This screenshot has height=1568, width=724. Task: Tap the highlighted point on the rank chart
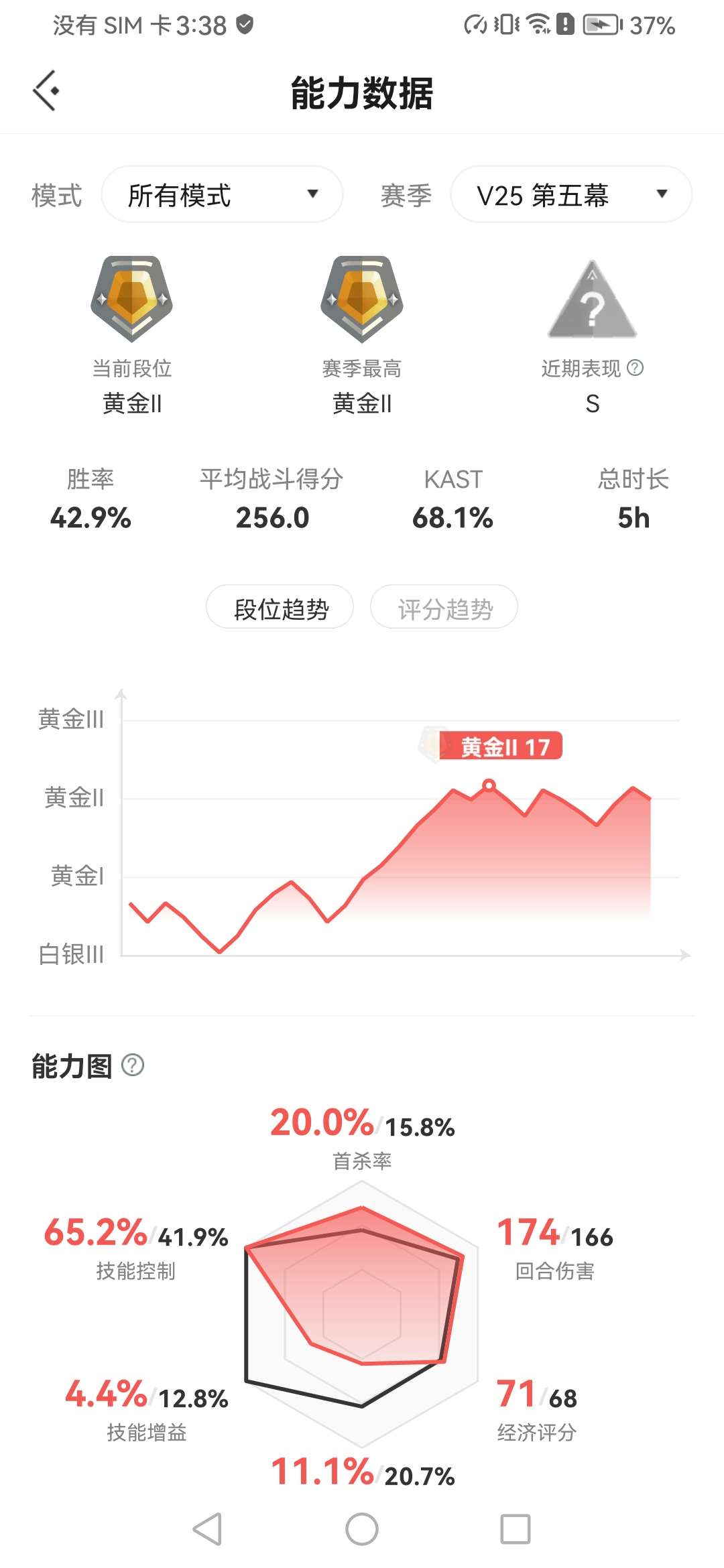489,785
